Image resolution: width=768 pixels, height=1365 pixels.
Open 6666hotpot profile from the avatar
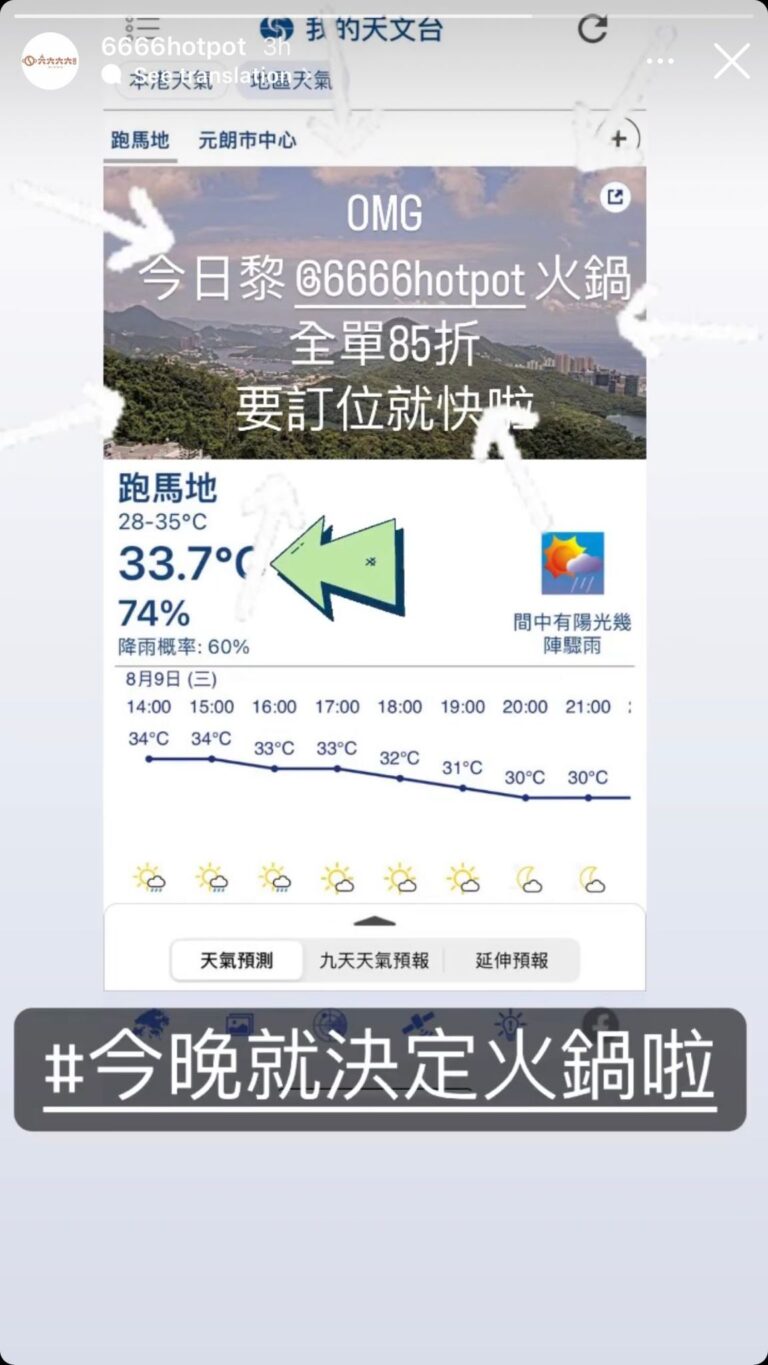[50, 61]
